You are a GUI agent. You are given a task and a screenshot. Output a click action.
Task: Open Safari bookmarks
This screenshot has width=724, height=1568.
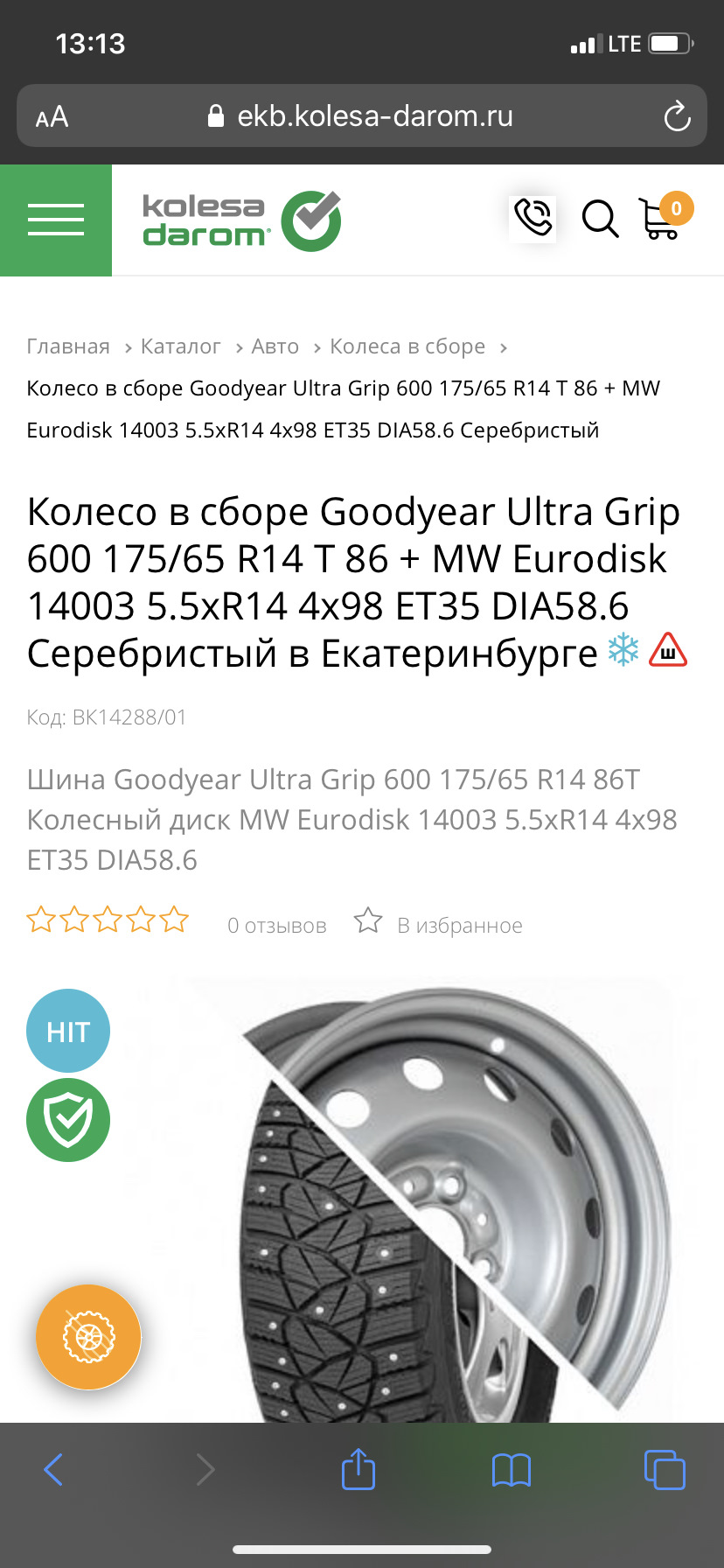tap(512, 1469)
